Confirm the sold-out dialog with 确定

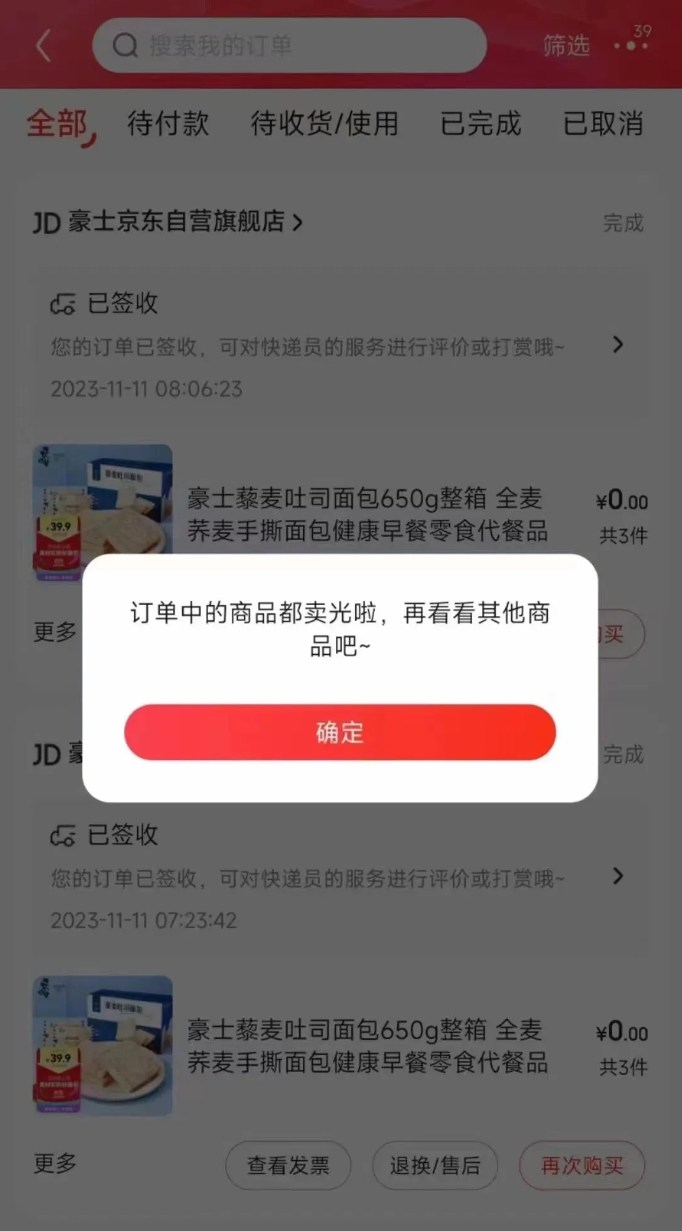[x=340, y=732]
